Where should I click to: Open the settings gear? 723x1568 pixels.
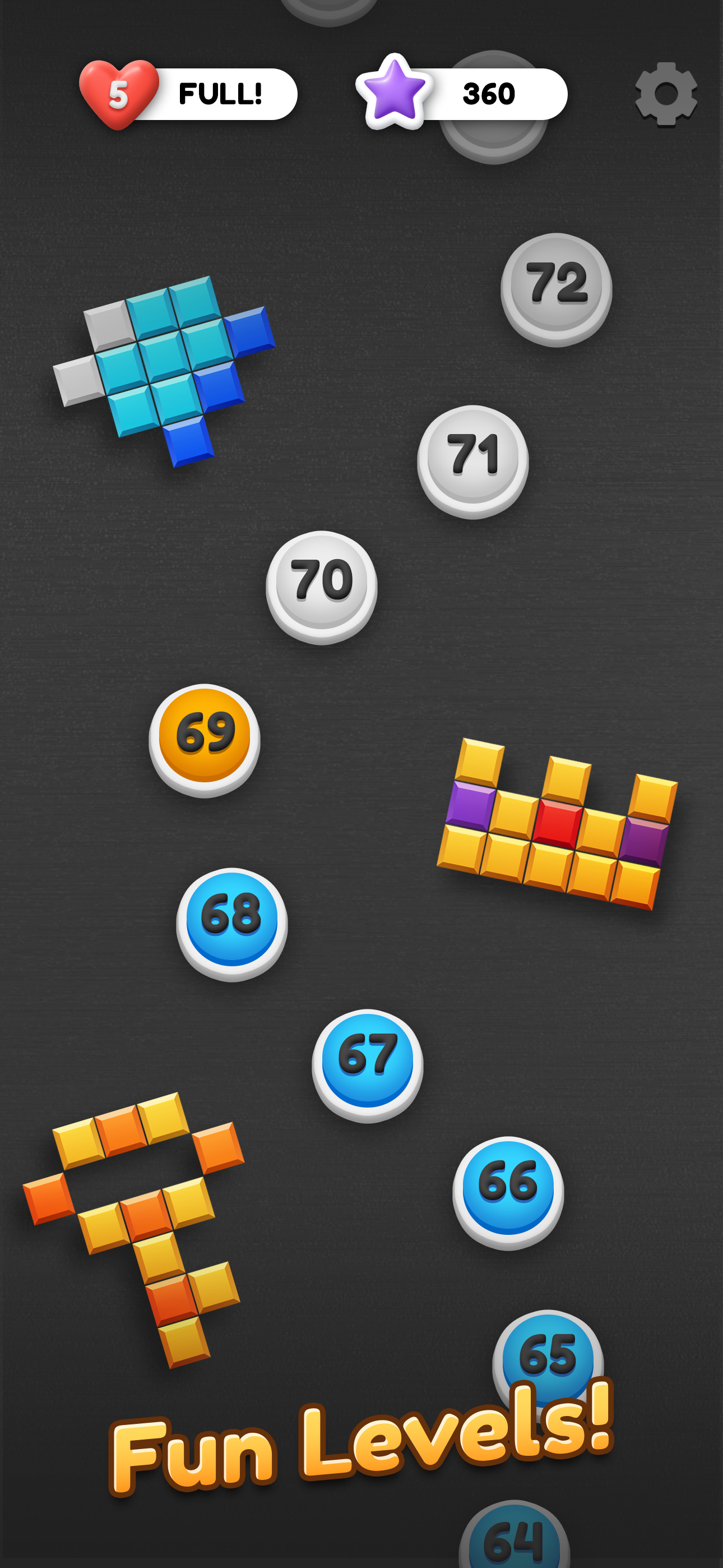click(x=666, y=94)
